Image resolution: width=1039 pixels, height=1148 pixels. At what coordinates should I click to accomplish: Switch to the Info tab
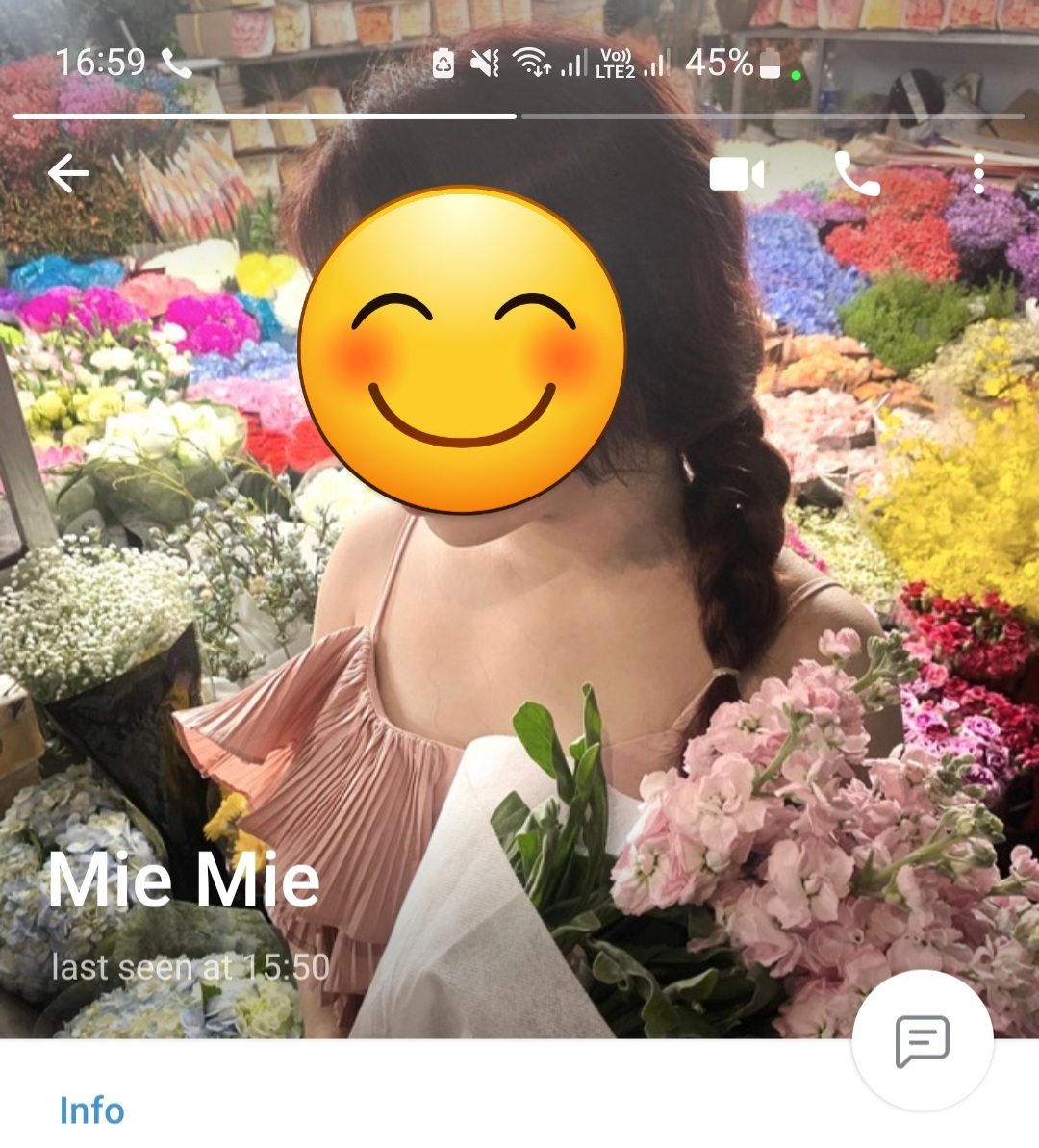pos(92,1111)
